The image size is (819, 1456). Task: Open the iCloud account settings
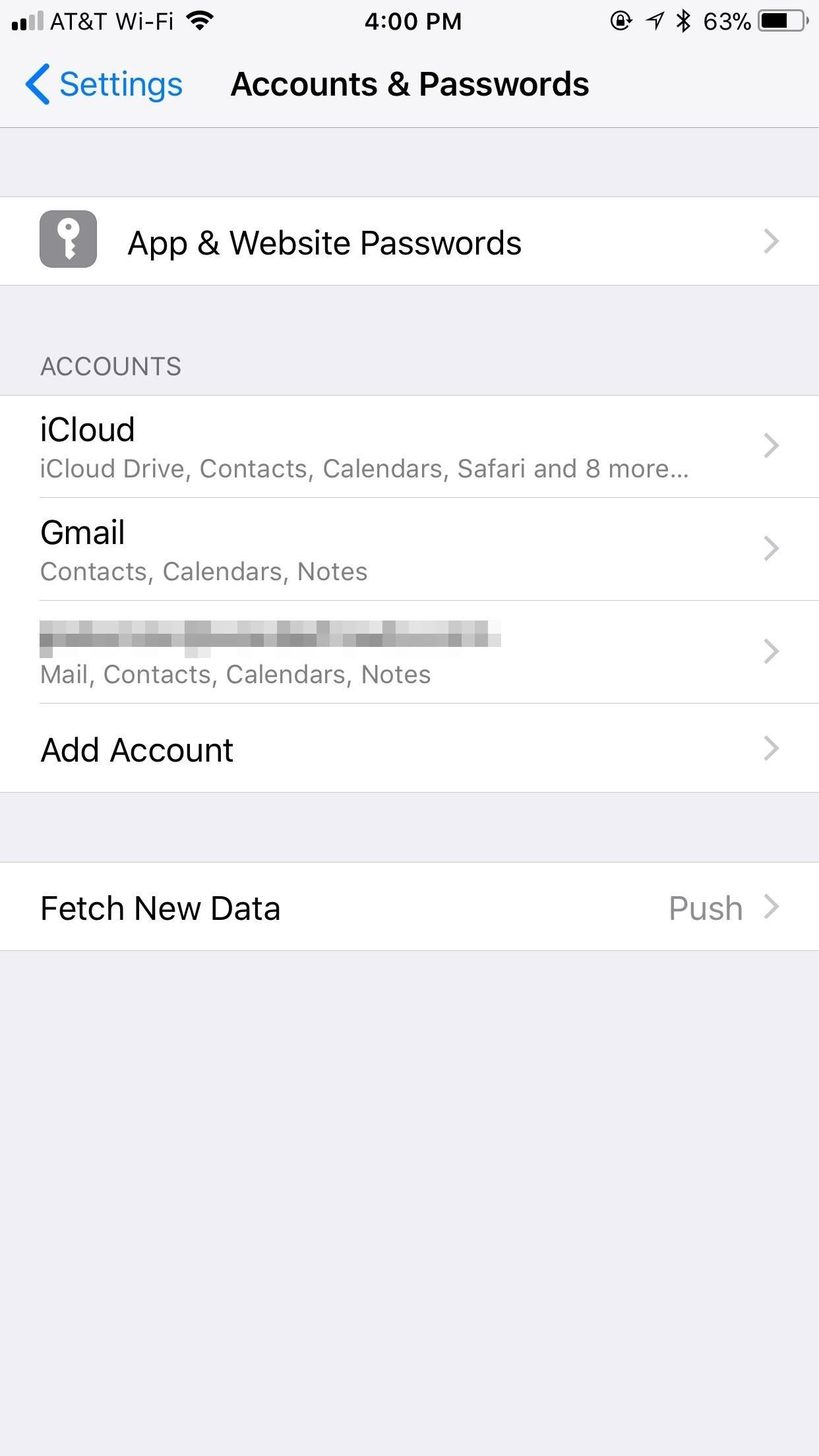point(409,446)
